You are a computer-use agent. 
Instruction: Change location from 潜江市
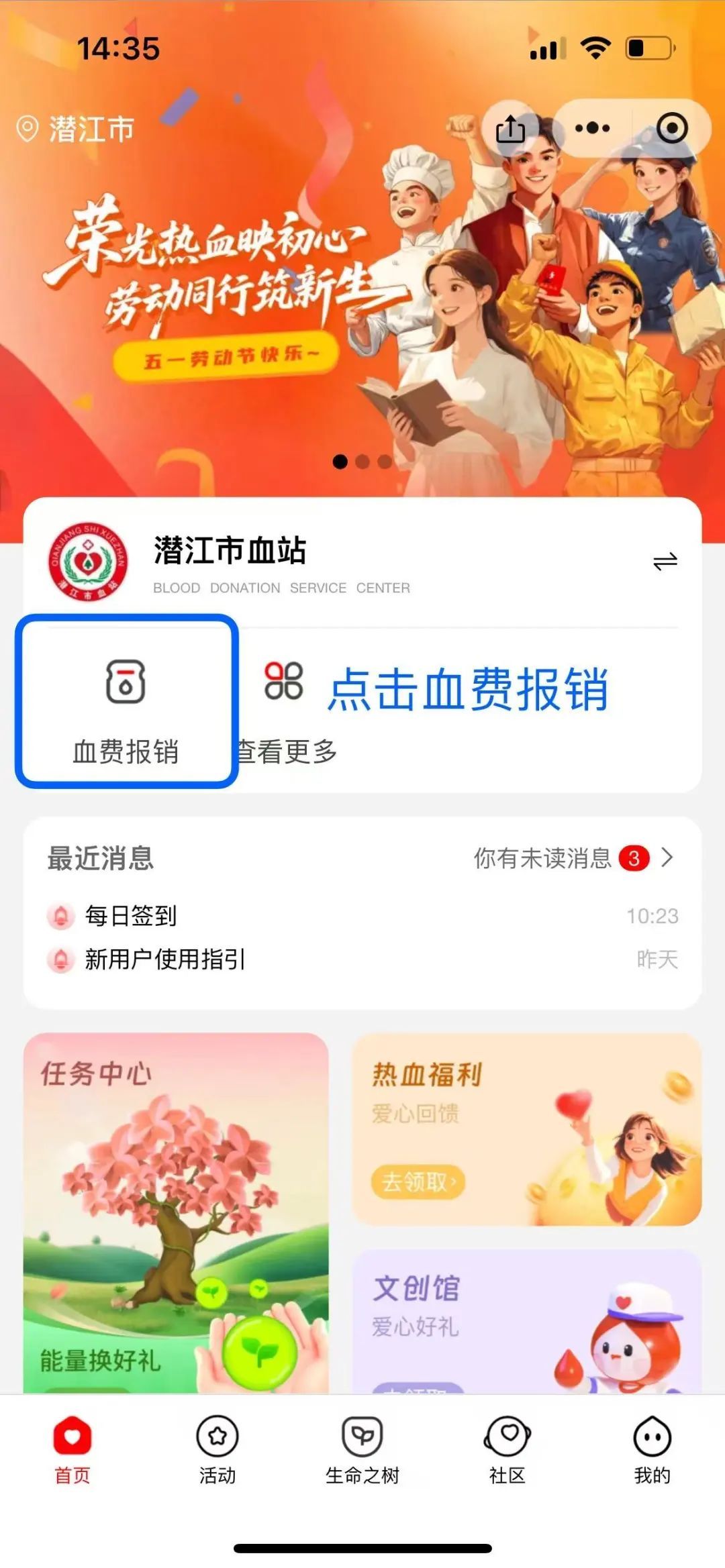76,129
